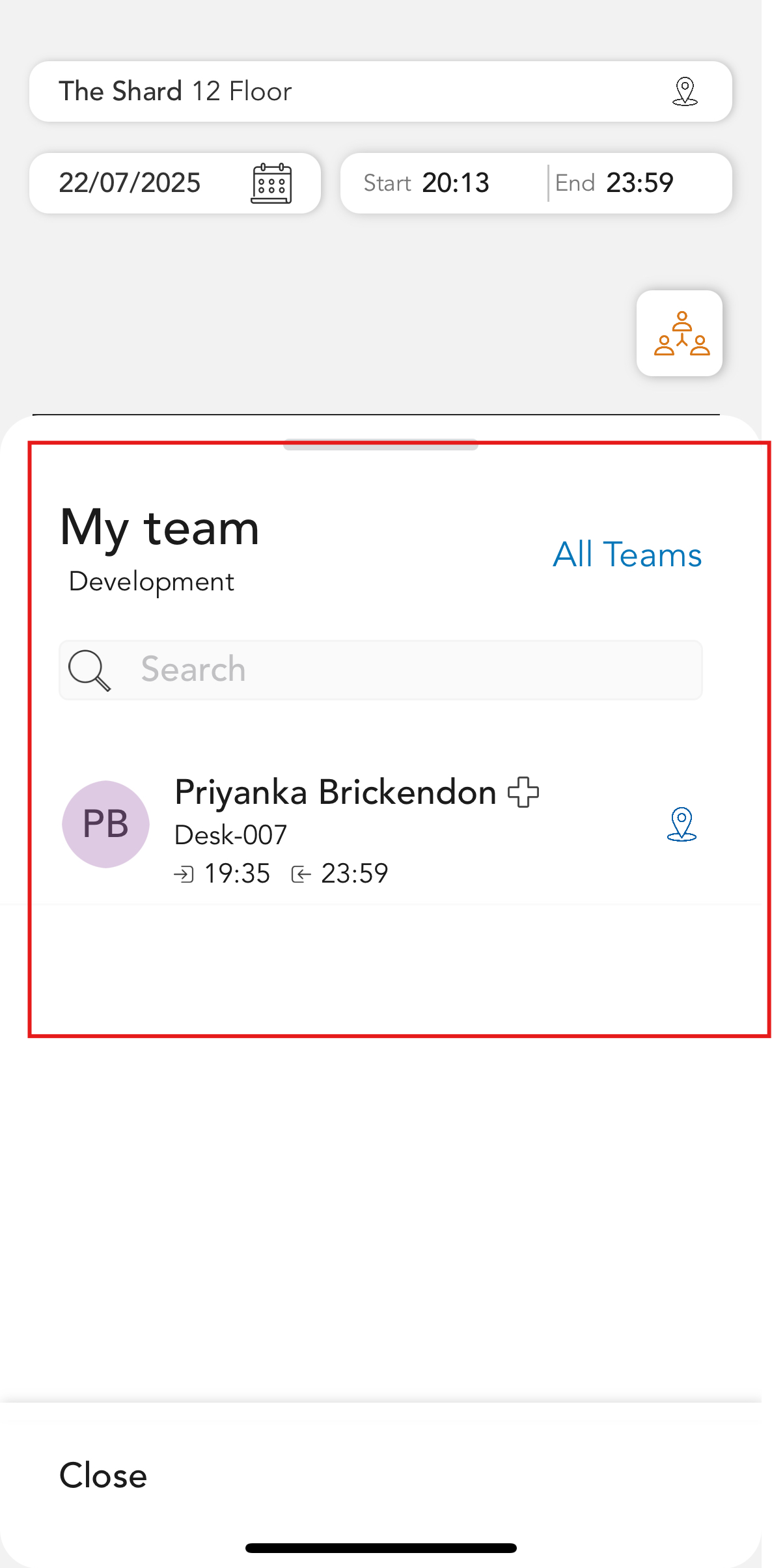Open The Shard 12 Floor location selector
The width and height of the screenshot is (772, 1568).
click(381, 91)
